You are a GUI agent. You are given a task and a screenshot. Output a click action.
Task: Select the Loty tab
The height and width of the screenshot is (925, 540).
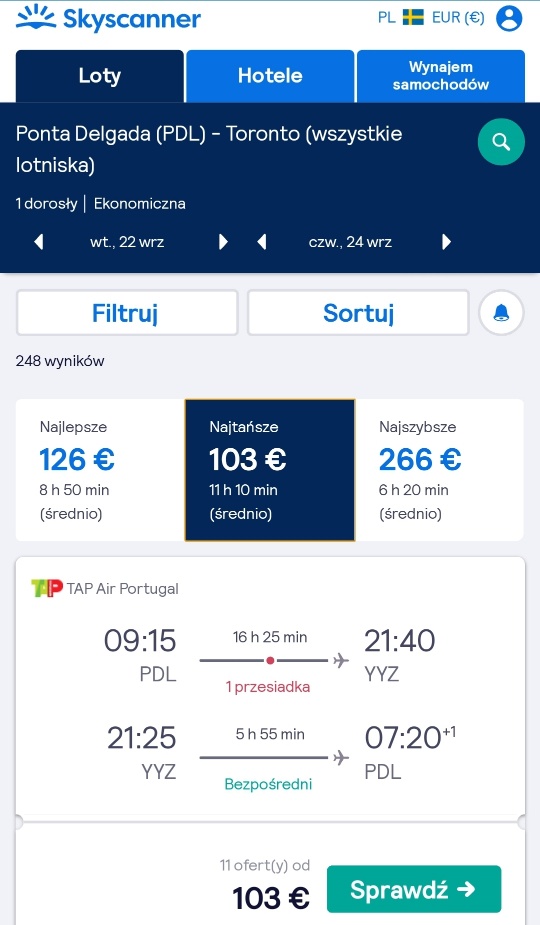(100, 76)
